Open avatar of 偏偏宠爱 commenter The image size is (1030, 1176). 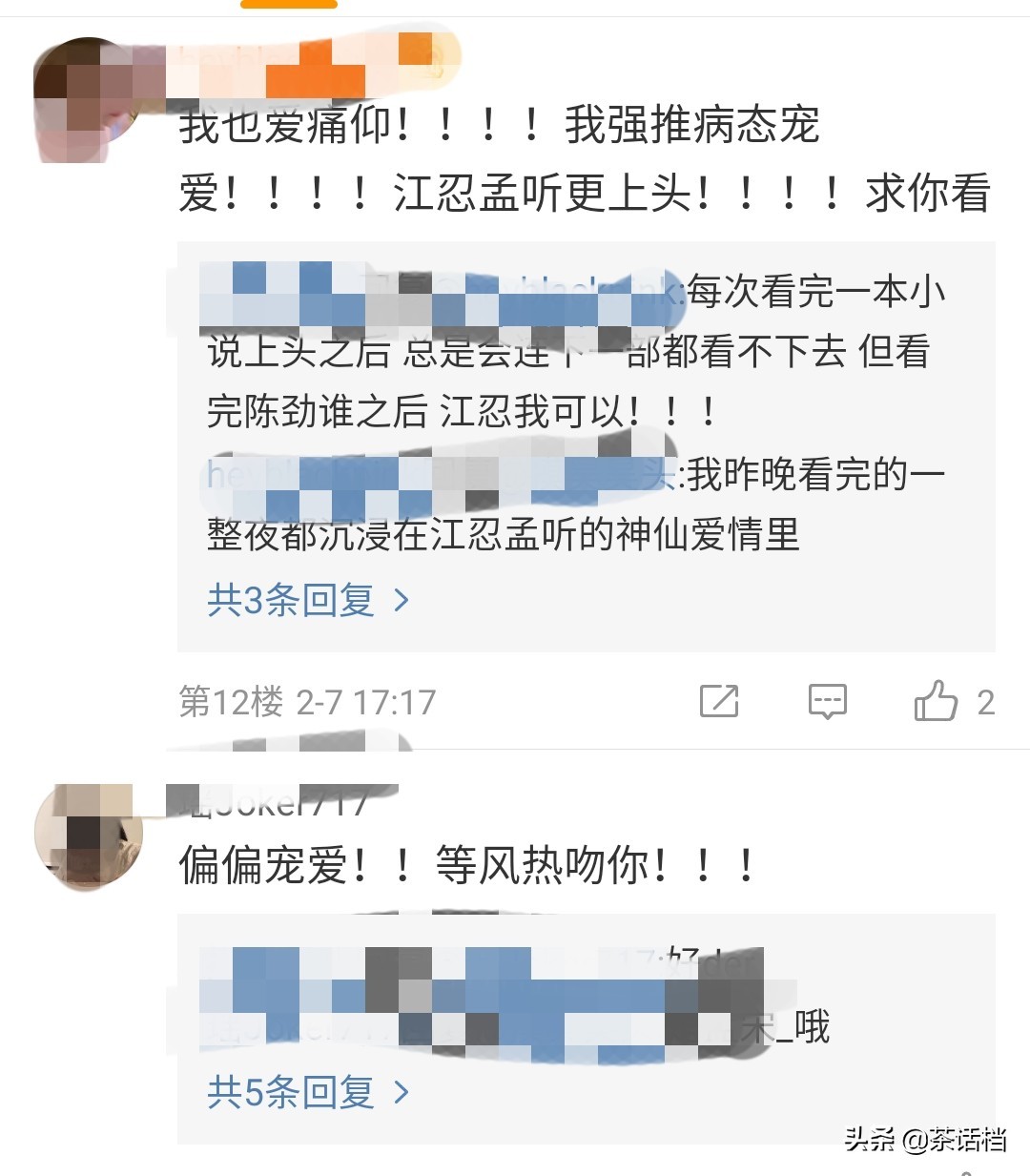click(x=88, y=836)
